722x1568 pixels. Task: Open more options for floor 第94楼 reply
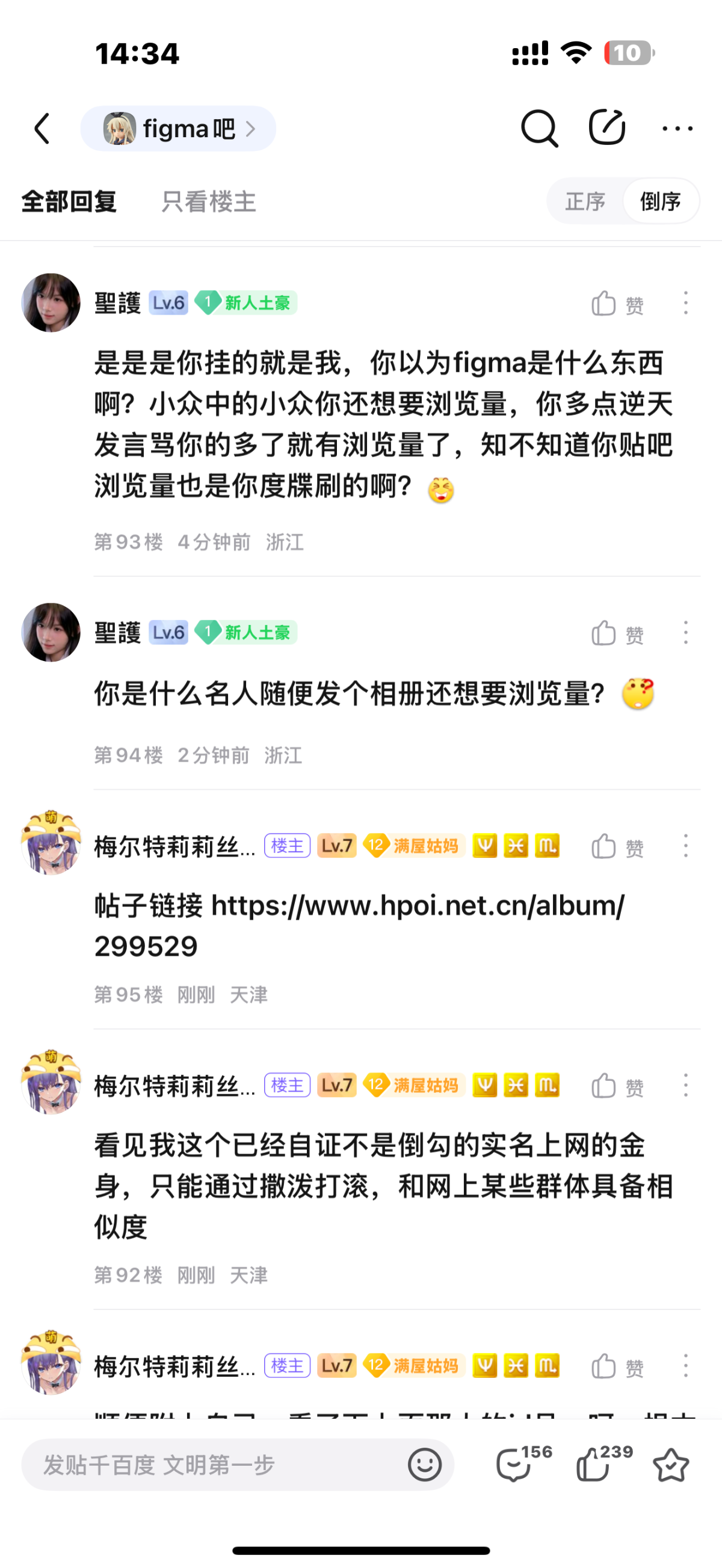(686, 633)
